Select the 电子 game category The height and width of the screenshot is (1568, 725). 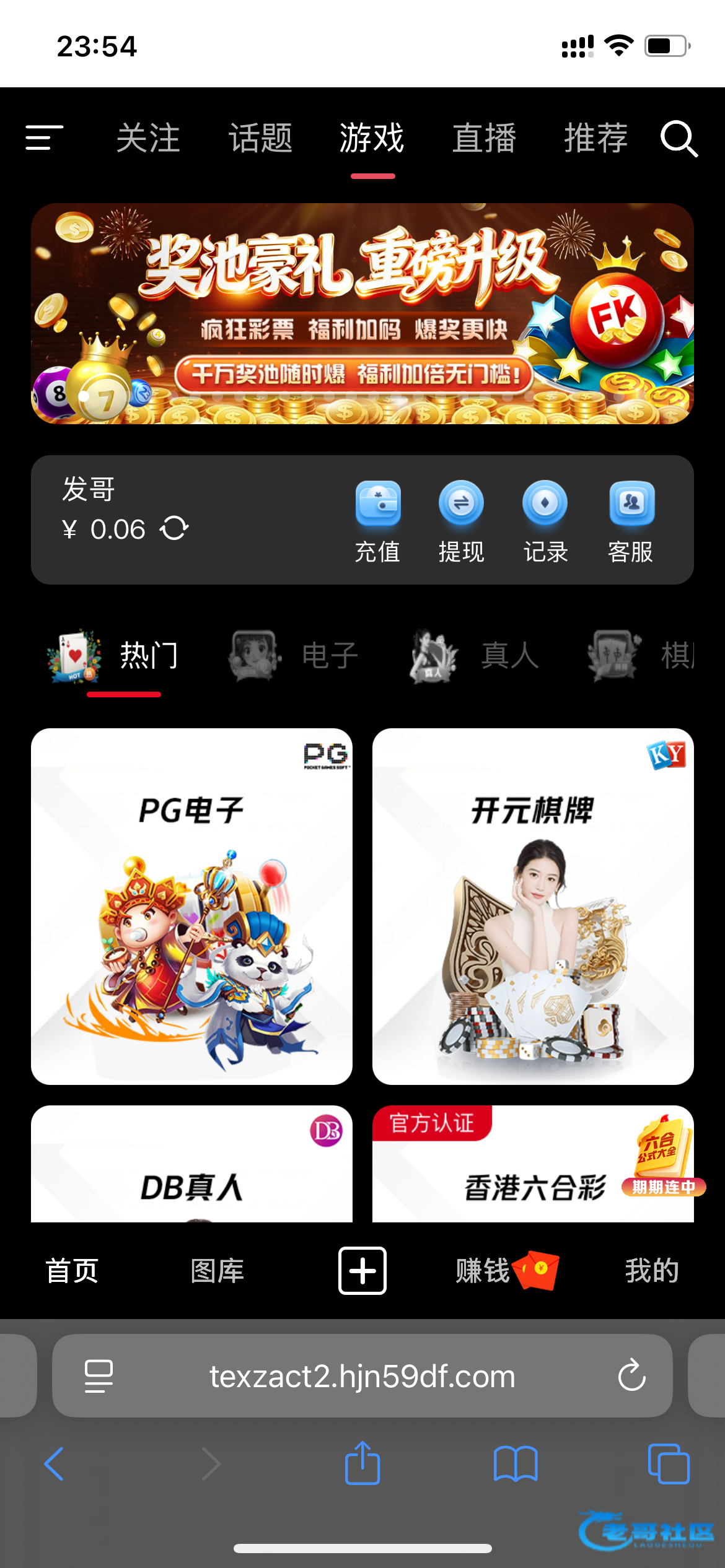[x=296, y=656]
